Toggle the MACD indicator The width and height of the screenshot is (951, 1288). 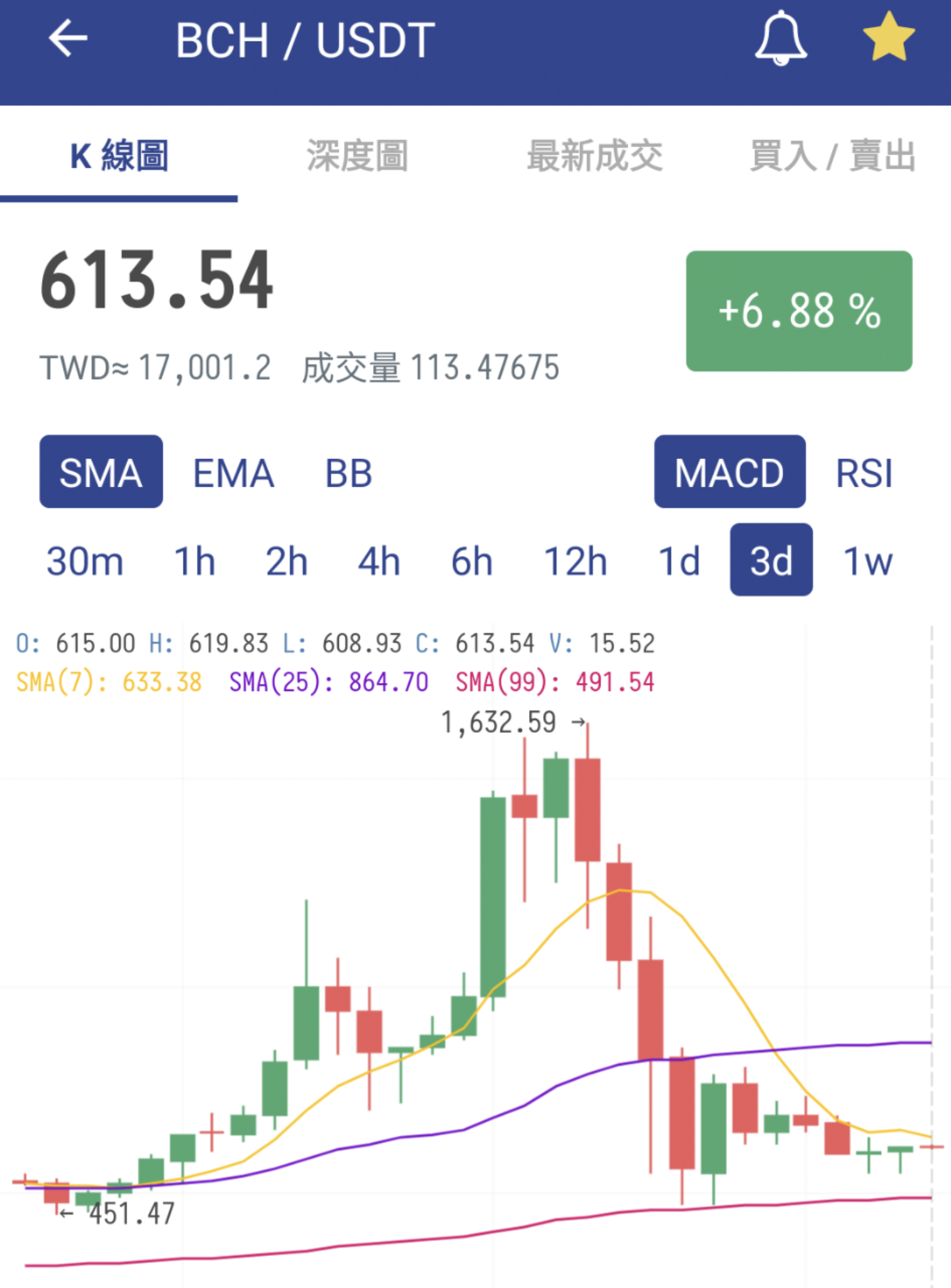(x=730, y=472)
